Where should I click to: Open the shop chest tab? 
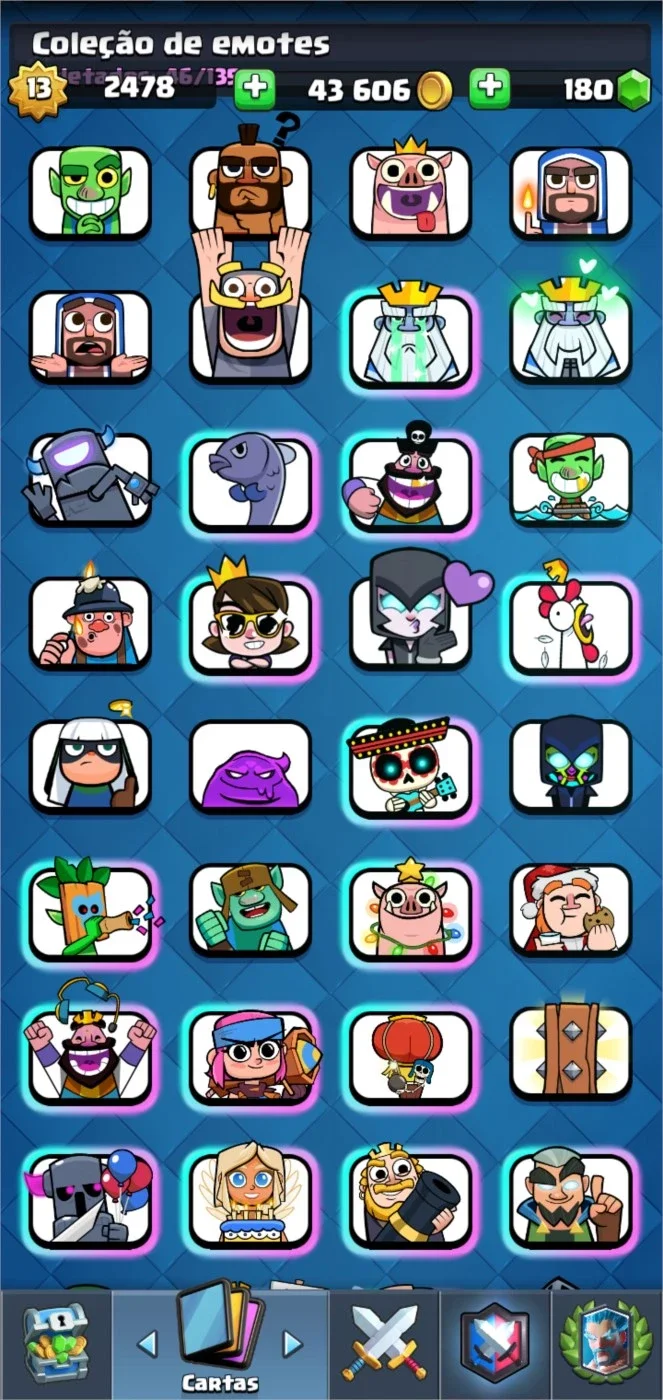(56, 1343)
